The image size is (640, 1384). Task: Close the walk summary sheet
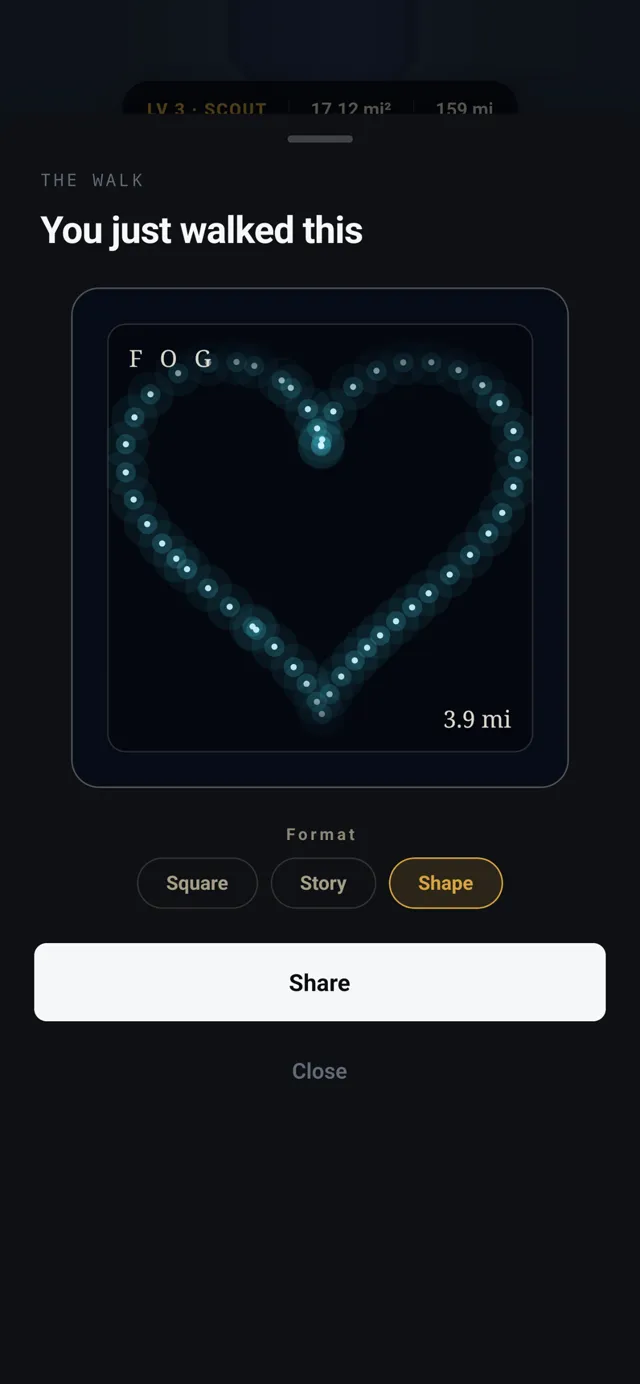coord(320,1071)
